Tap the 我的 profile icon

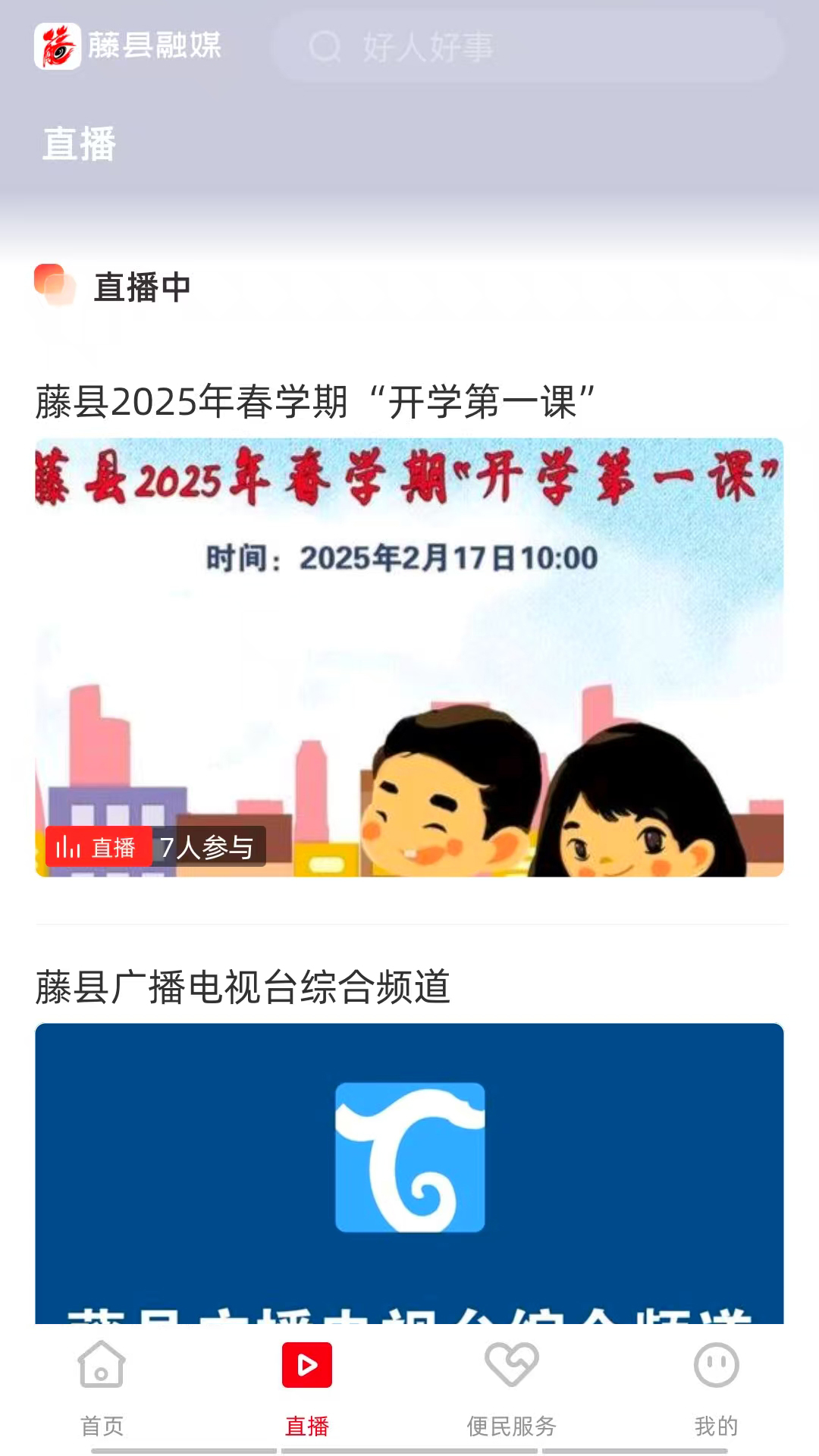click(716, 1363)
